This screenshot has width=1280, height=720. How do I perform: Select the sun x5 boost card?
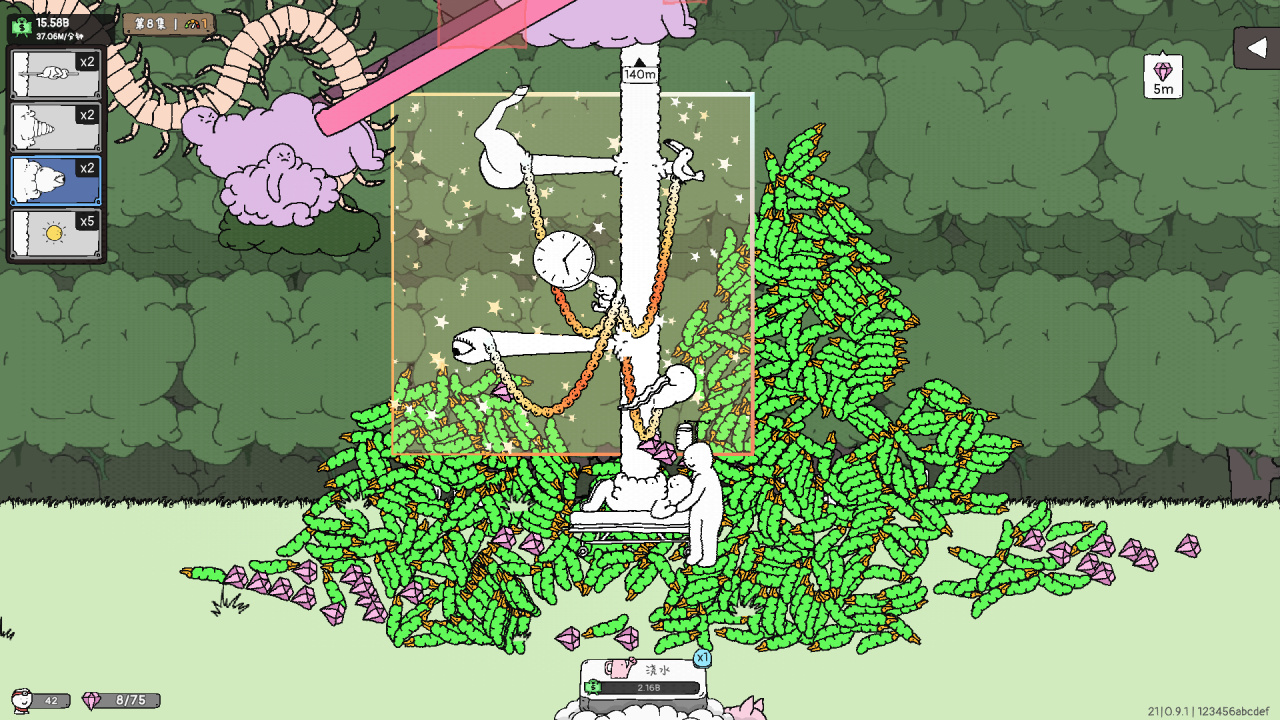click(56, 233)
